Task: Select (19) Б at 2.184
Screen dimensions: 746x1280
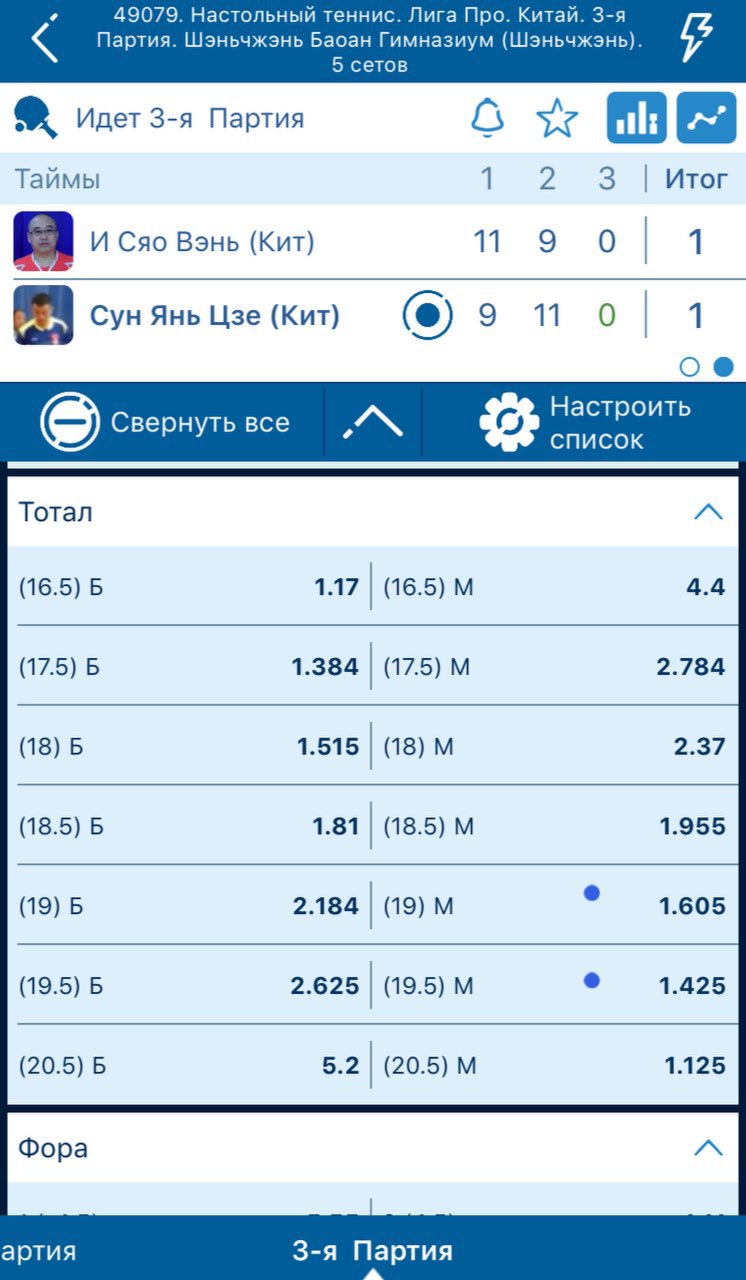Action: tap(189, 906)
